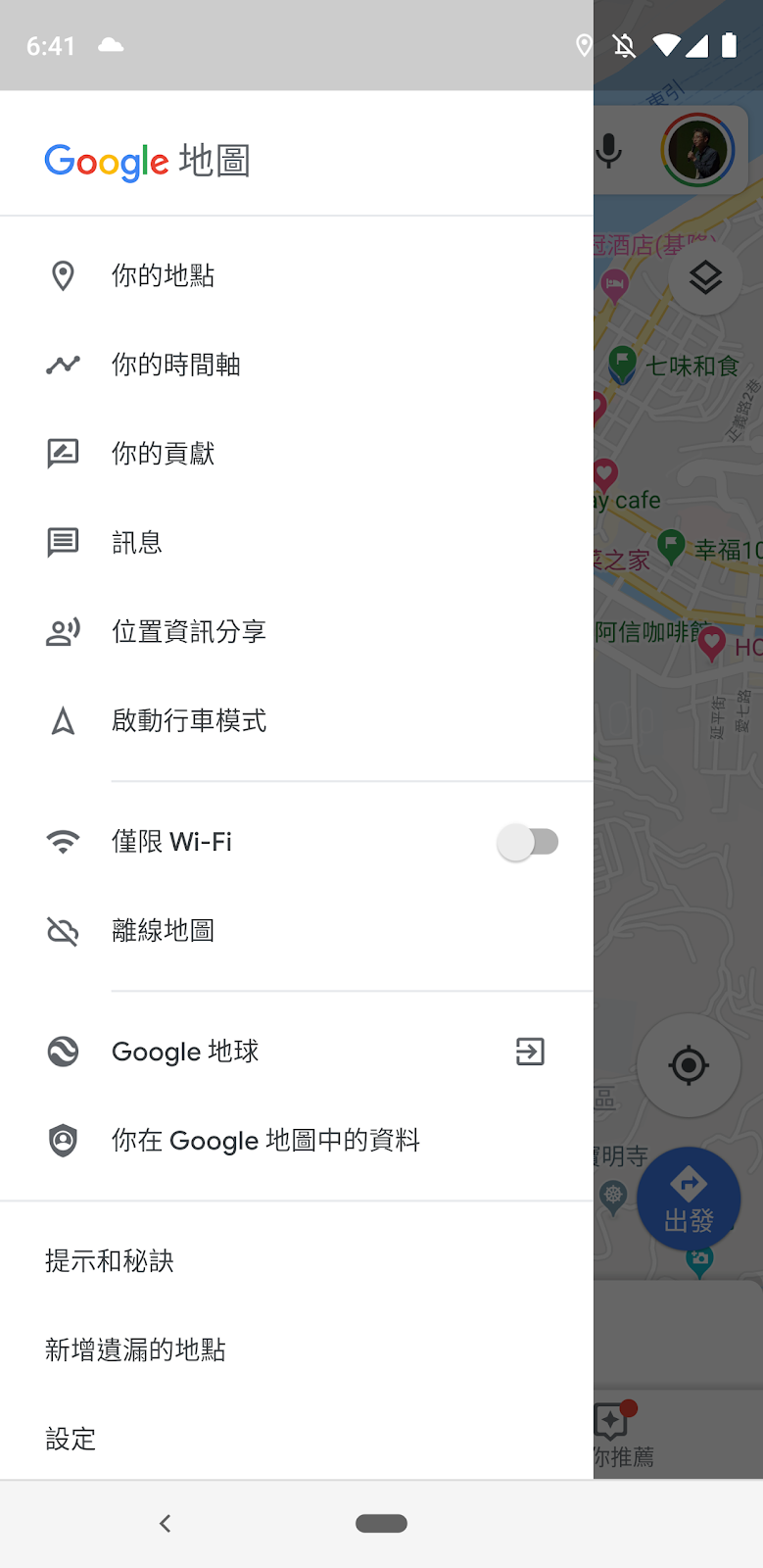This screenshot has height=1568, width=763.
Task: Open 你的地點 (Your places)
Action: (297, 275)
